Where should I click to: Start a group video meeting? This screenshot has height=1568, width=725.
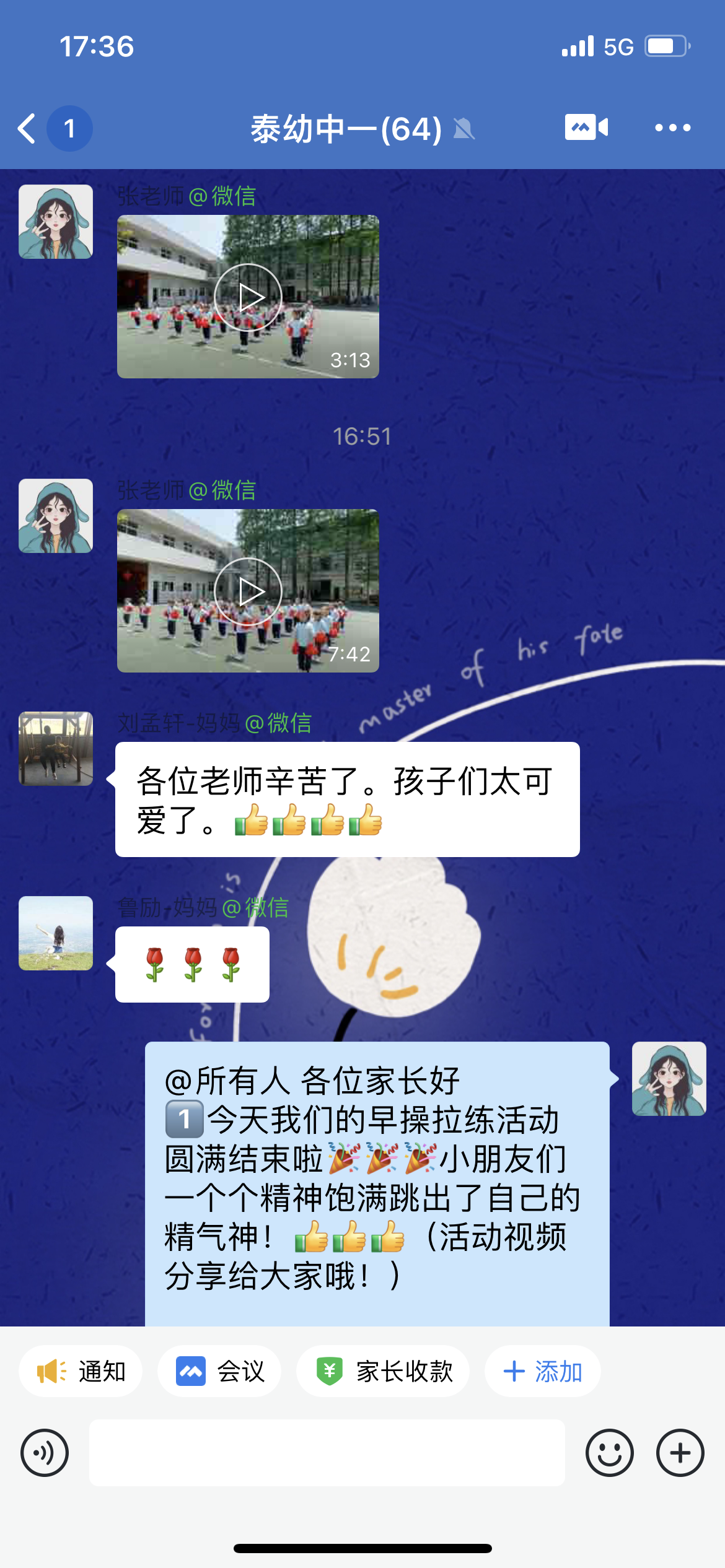tap(586, 128)
